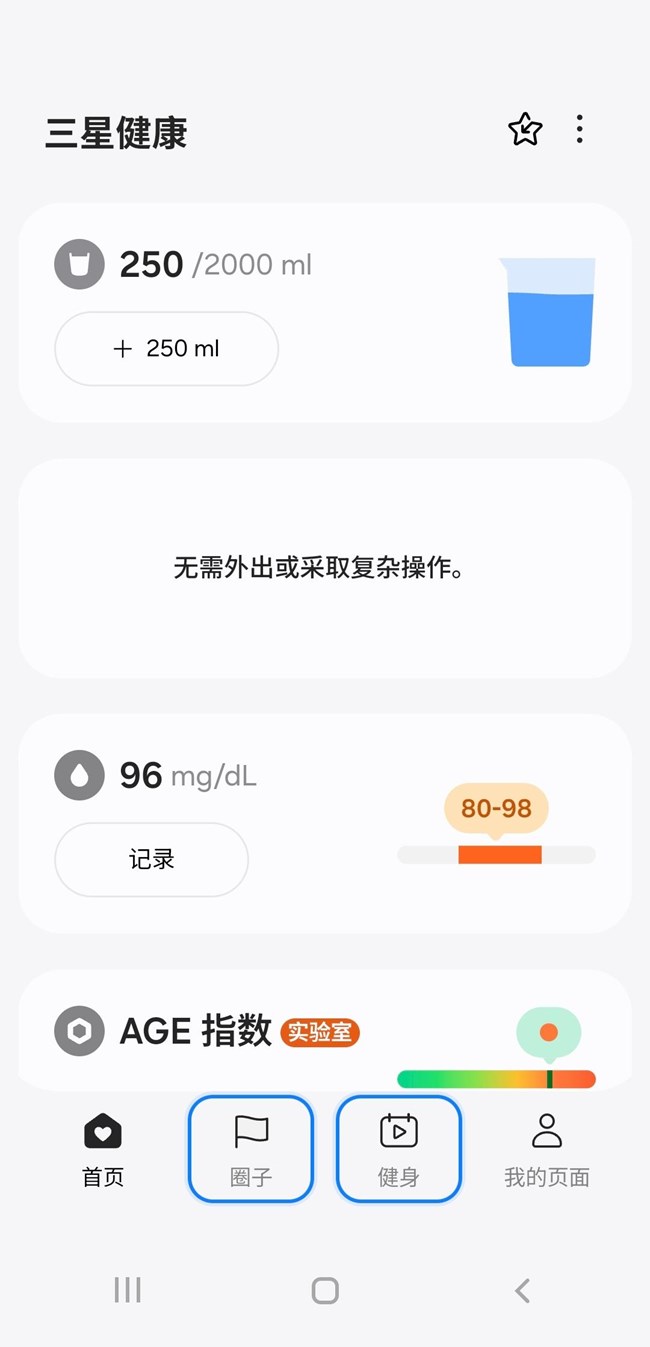Screen dimensions: 650x1347
Task: Go back using the system back button
Action: tap(522, 1291)
